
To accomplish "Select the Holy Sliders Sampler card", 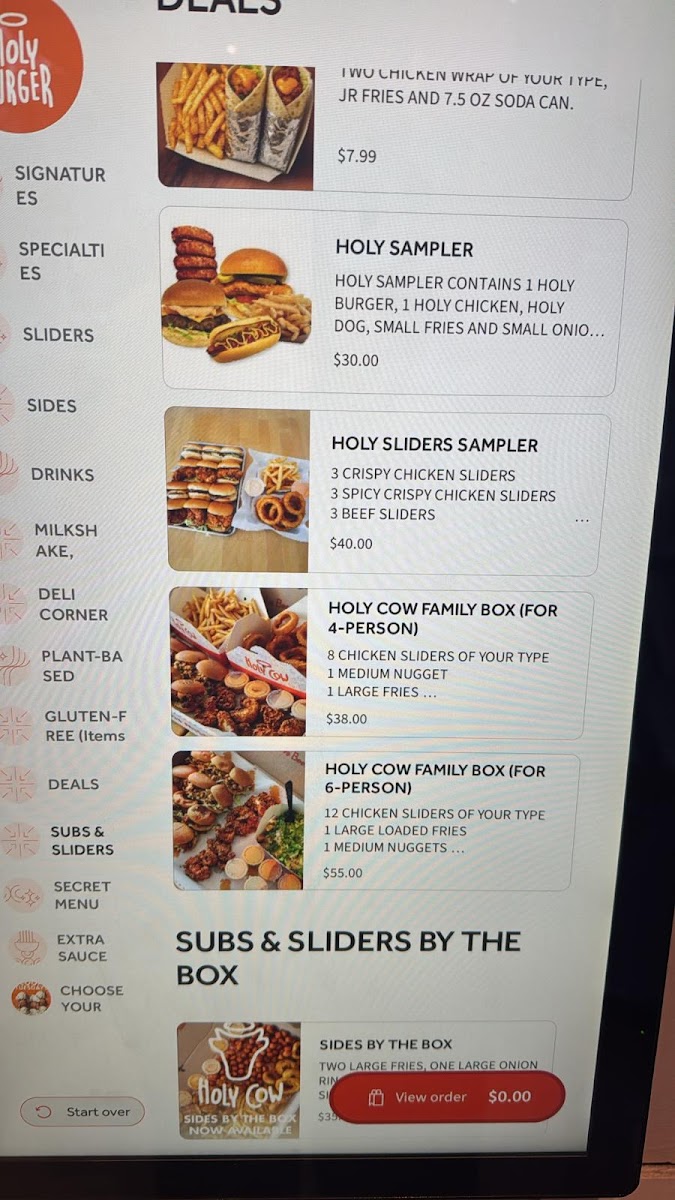I will point(387,492).
